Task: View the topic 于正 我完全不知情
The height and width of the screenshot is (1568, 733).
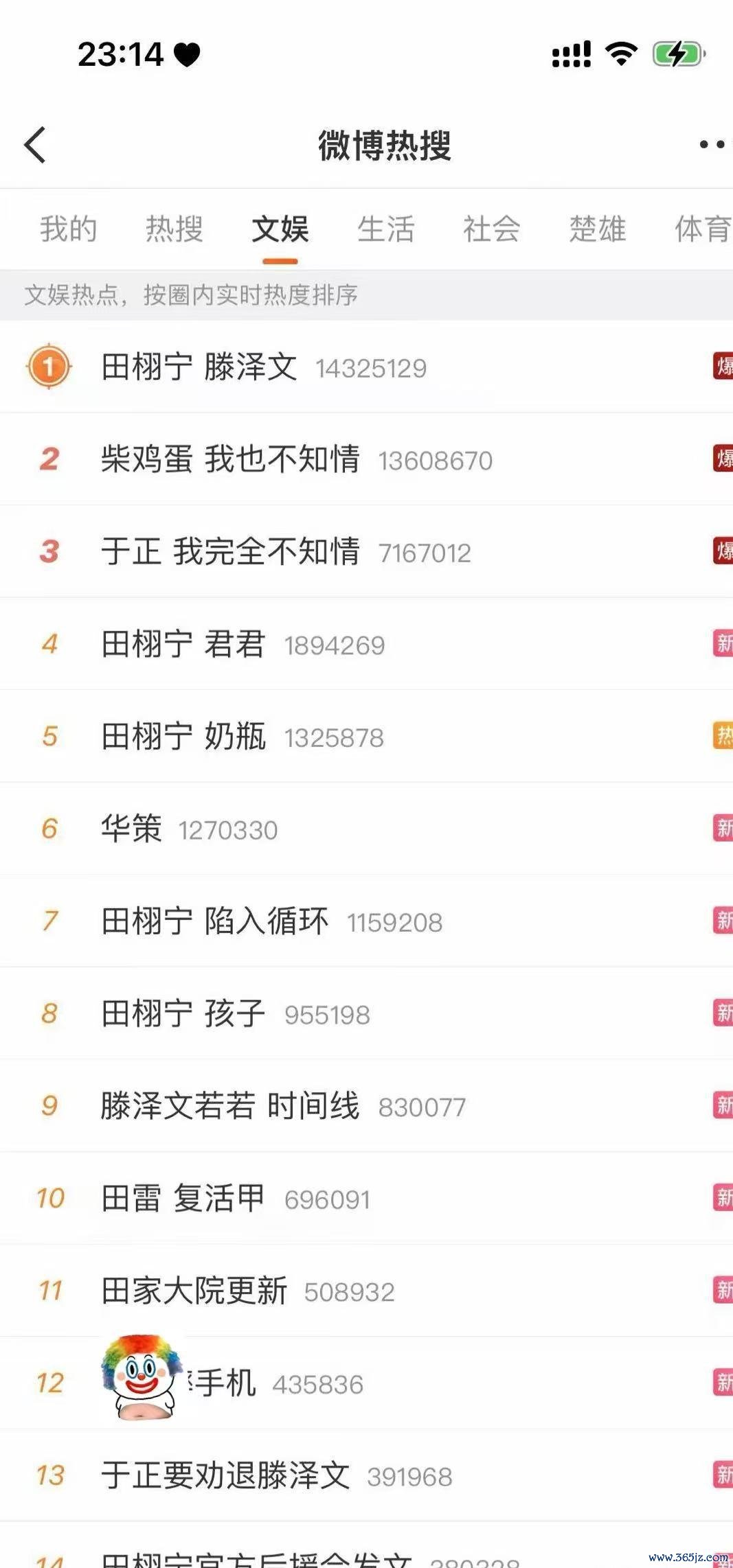Action: pos(366,551)
